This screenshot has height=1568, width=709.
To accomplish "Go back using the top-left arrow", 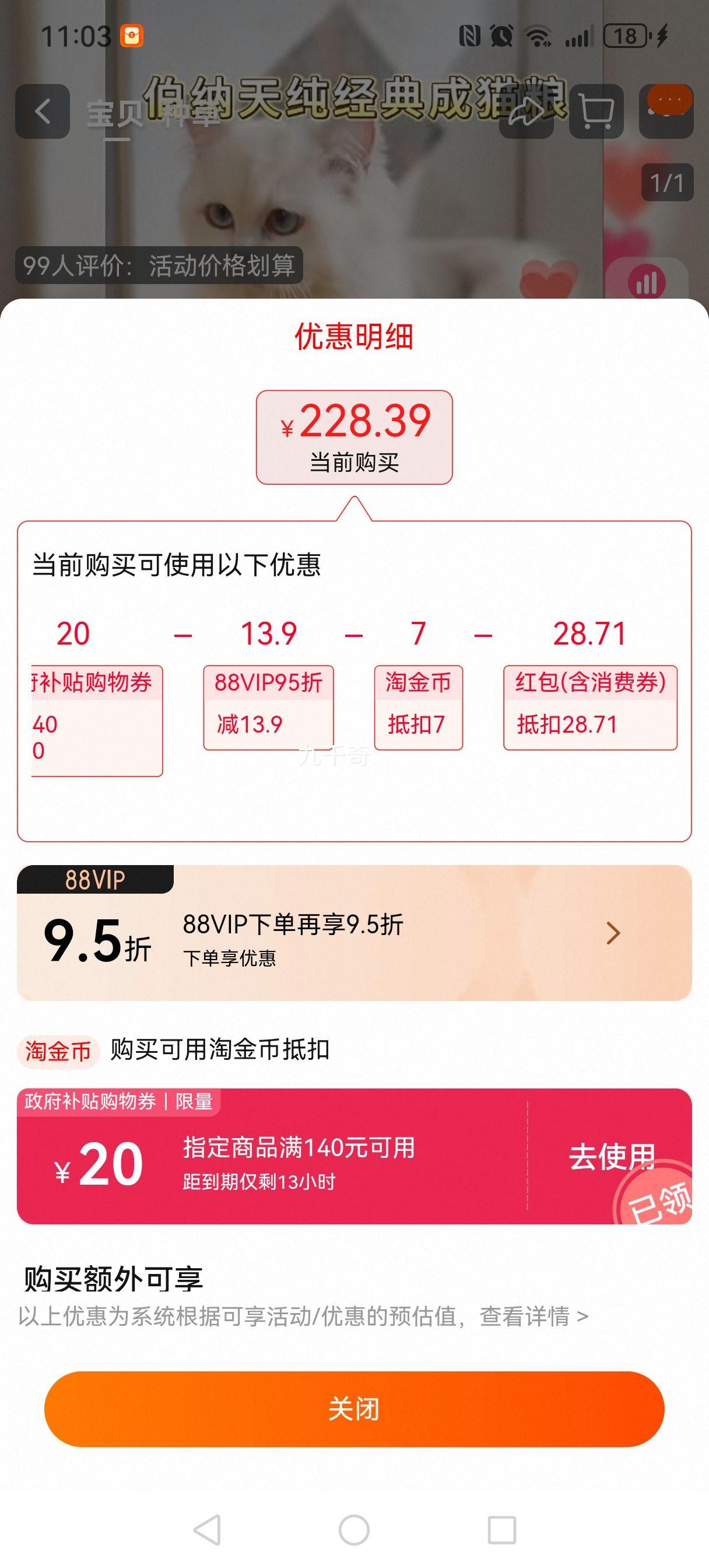I will click(43, 111).
